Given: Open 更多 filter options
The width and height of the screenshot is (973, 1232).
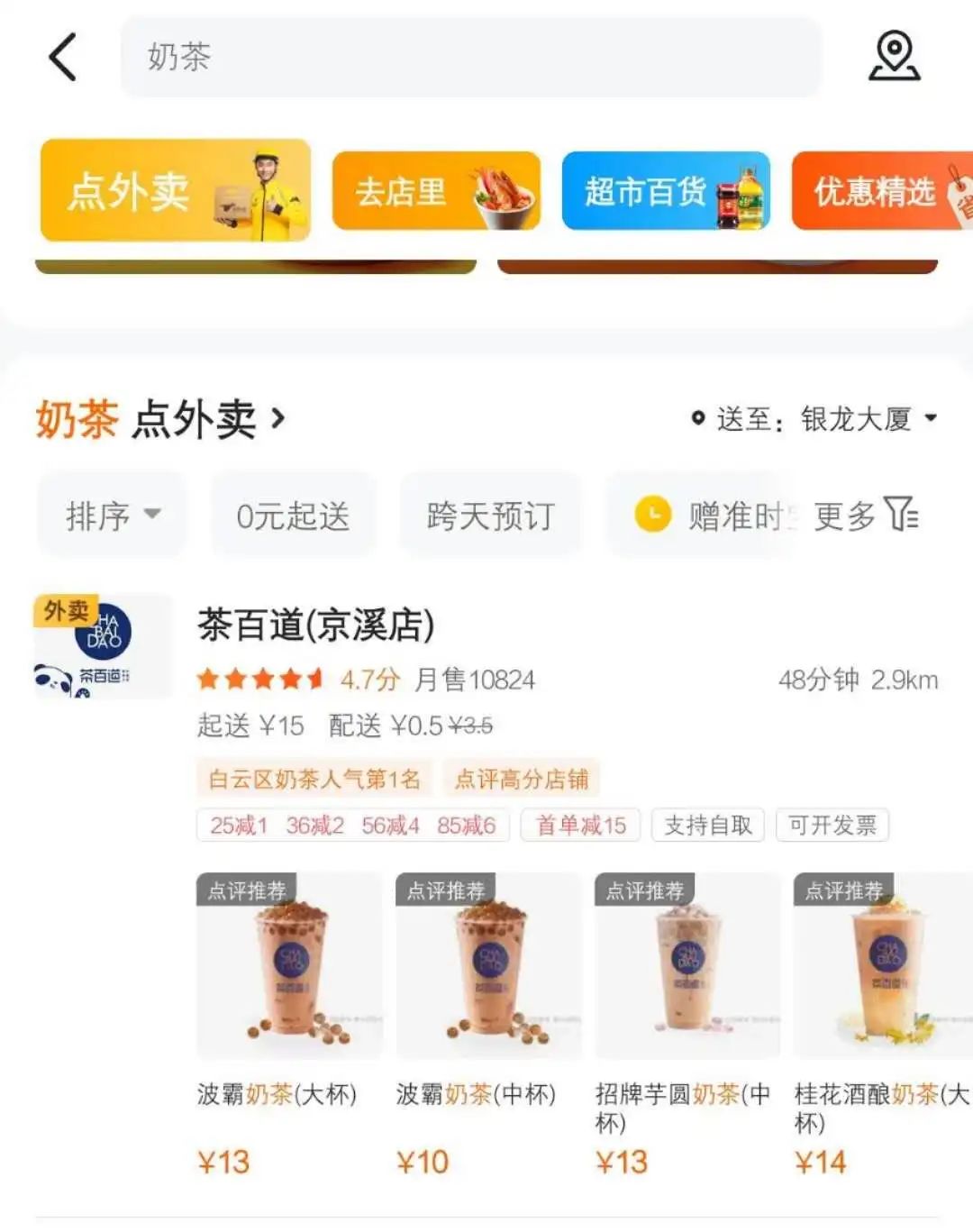Looking at the screenshot, I should pos(866,516).
